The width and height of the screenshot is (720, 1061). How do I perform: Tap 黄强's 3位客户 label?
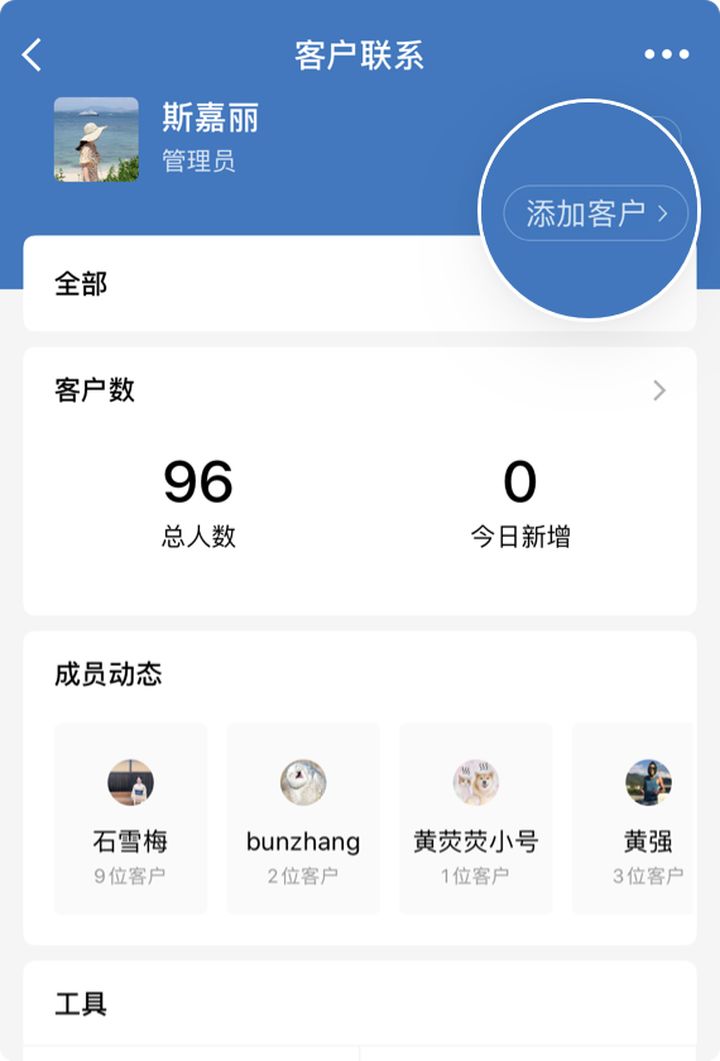[x=648, y=873]
